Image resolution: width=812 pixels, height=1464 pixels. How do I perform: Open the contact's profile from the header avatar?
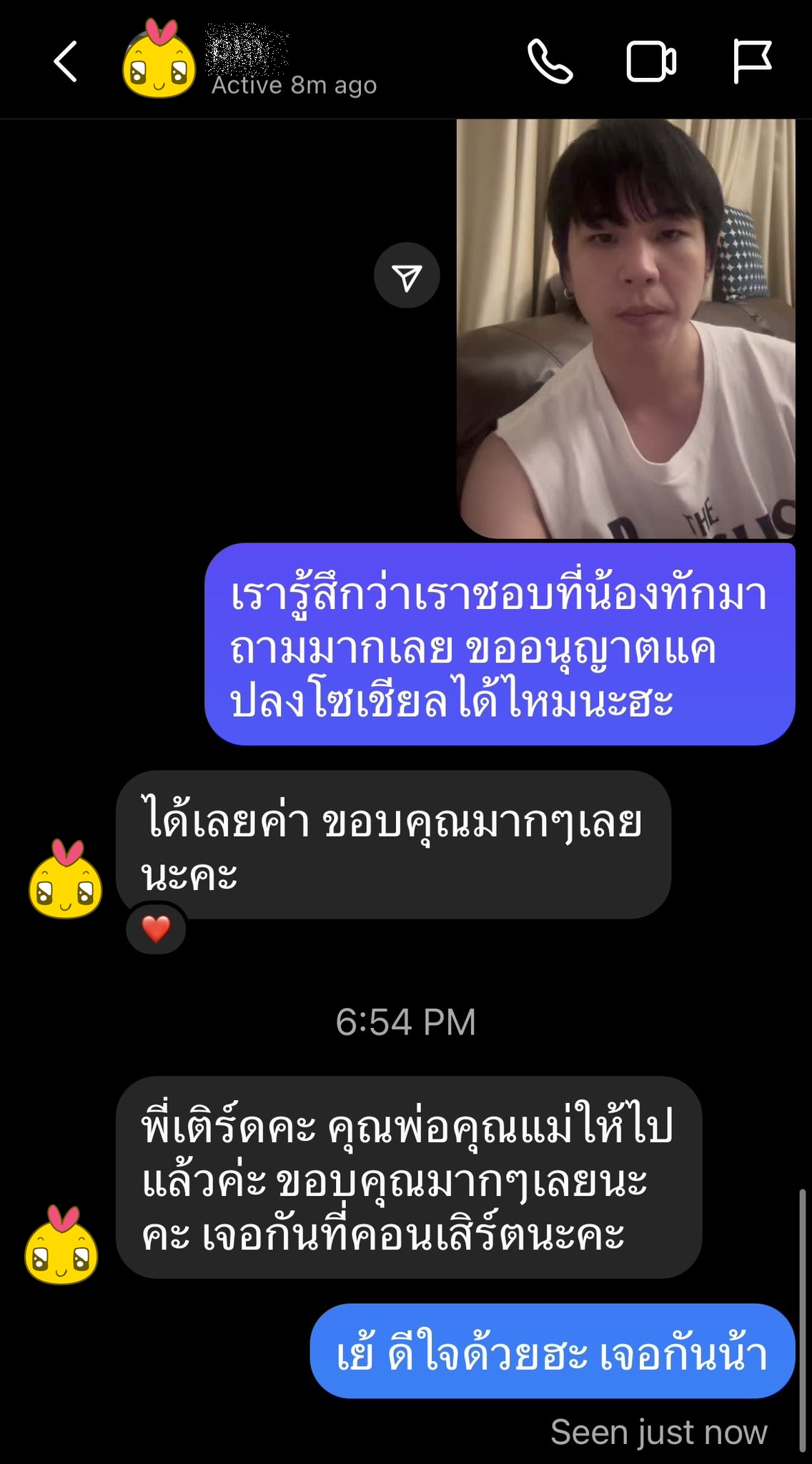coord(159,61)
